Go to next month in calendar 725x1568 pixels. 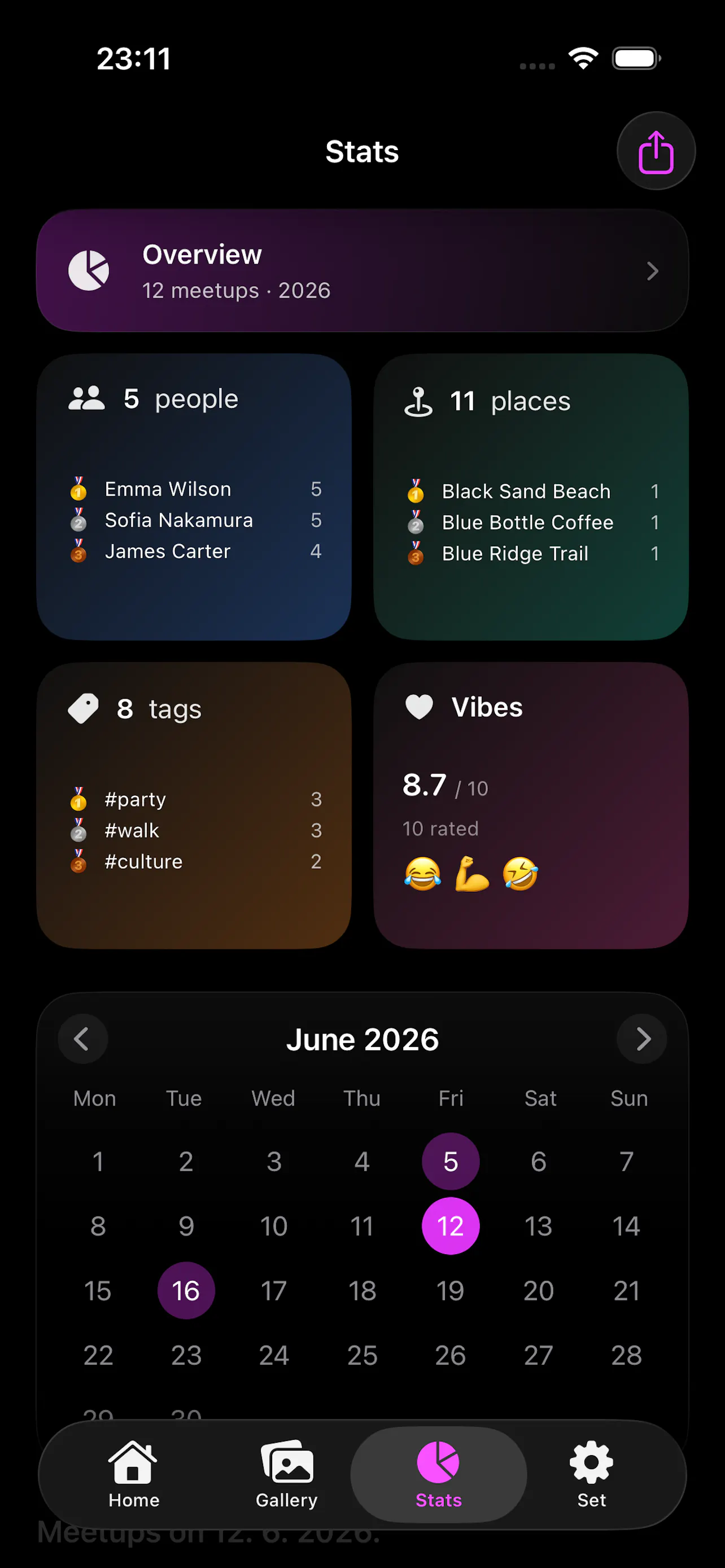(642, 1039)
